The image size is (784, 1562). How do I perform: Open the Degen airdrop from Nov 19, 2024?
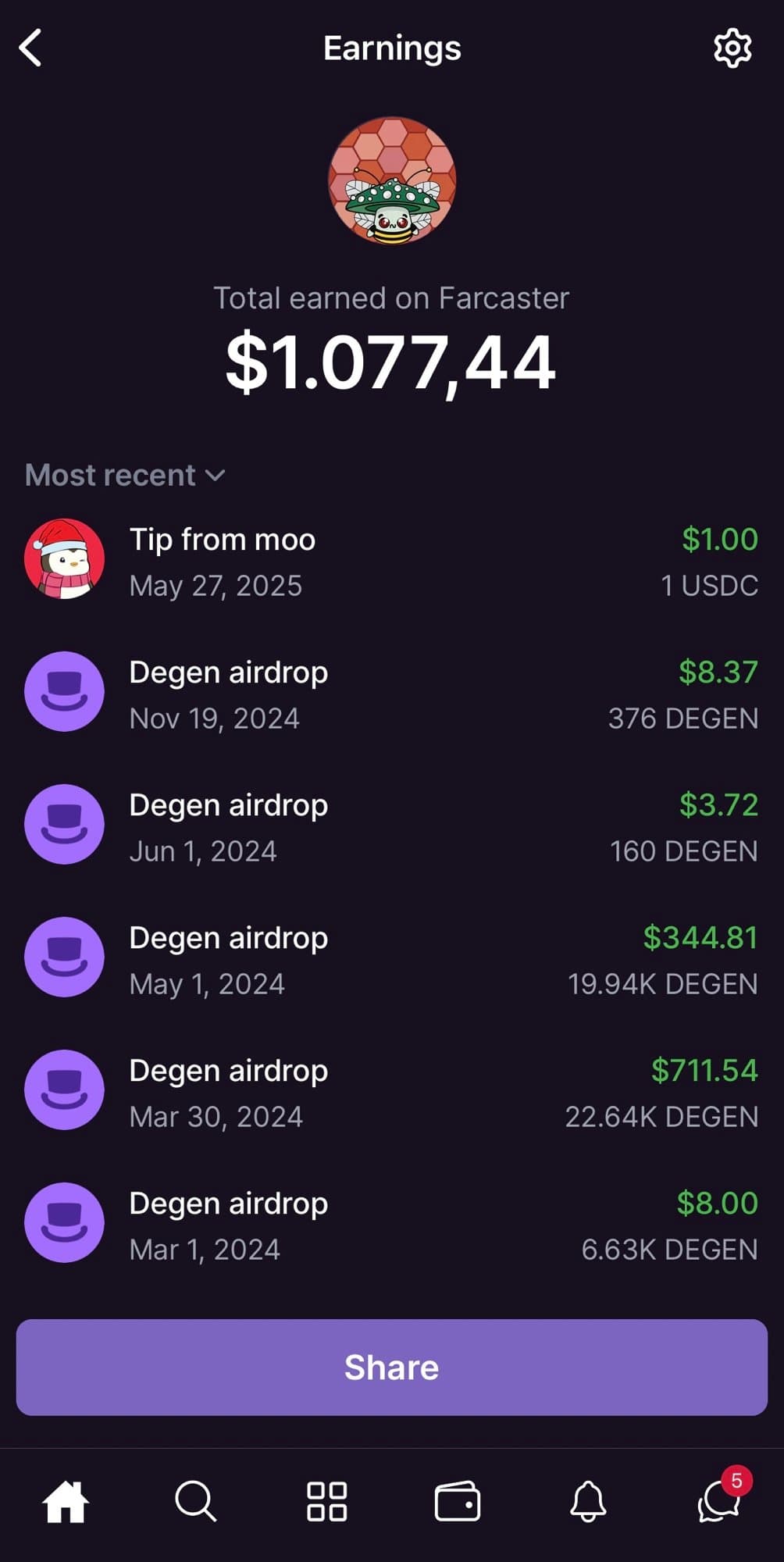pos(390,694)
